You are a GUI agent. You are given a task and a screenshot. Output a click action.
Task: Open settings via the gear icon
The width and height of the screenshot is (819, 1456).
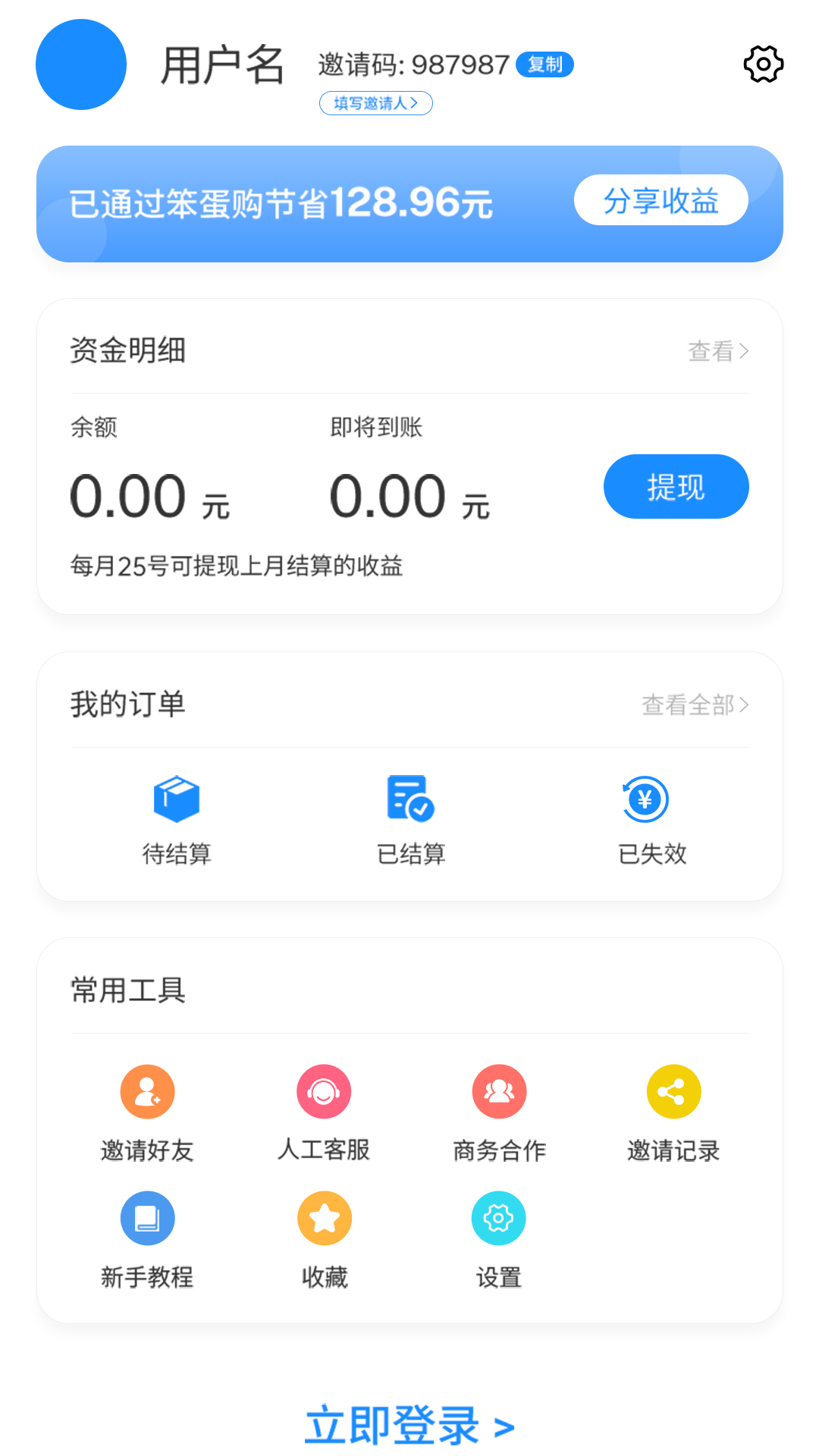click(x=763, y=64)
